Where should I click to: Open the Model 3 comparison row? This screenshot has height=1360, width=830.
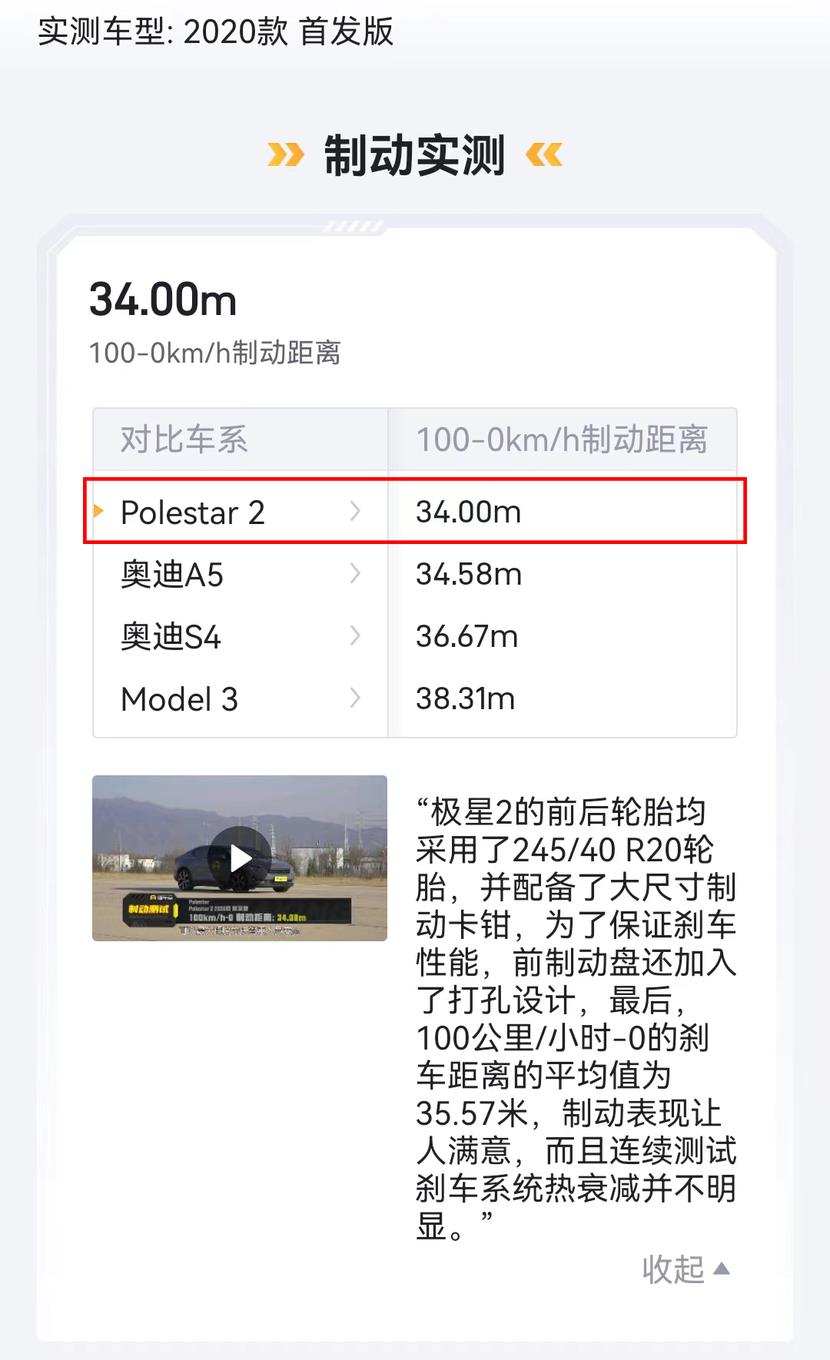click(240, 699)
